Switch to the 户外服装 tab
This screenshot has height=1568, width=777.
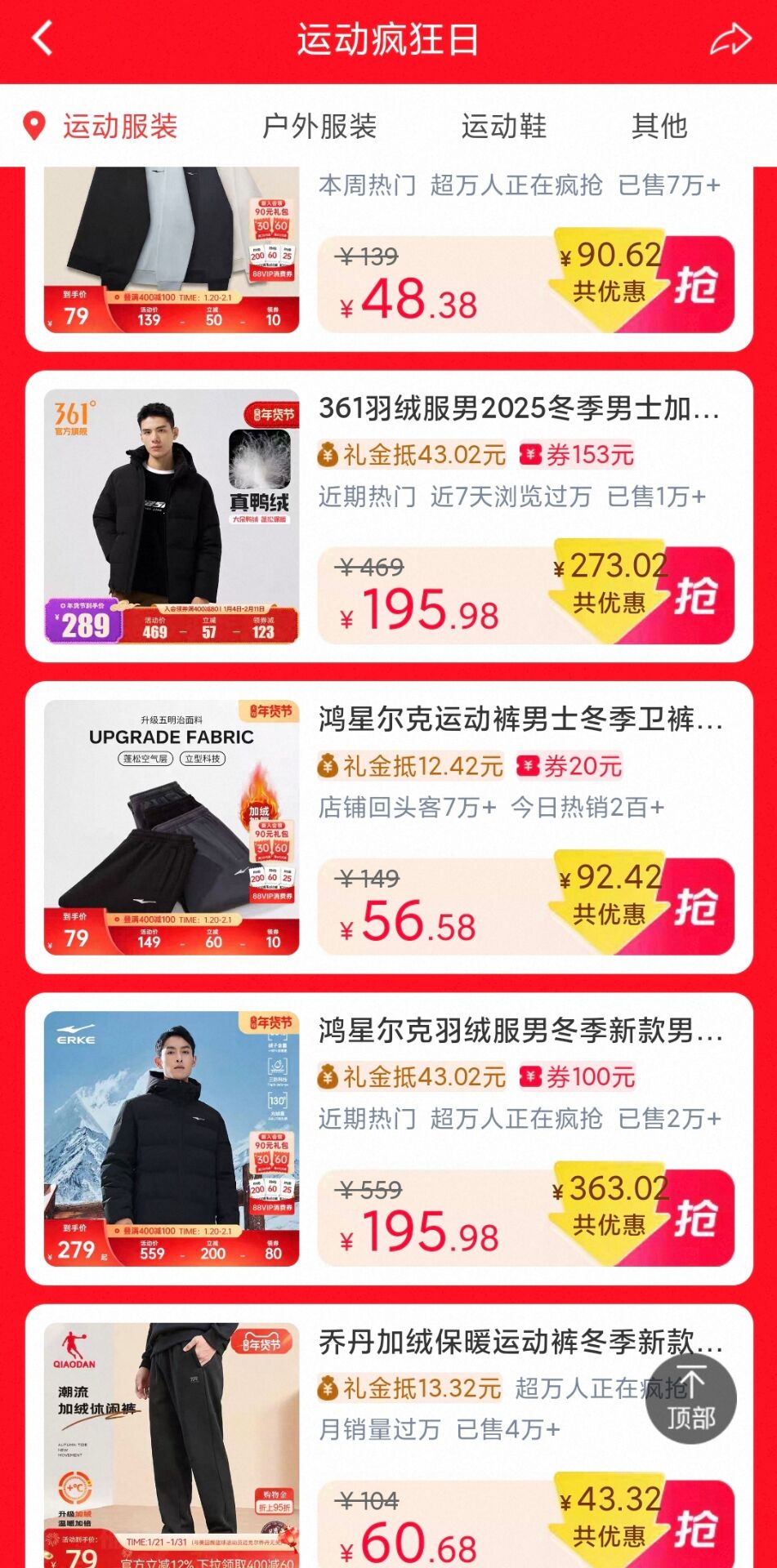(319, 127)
